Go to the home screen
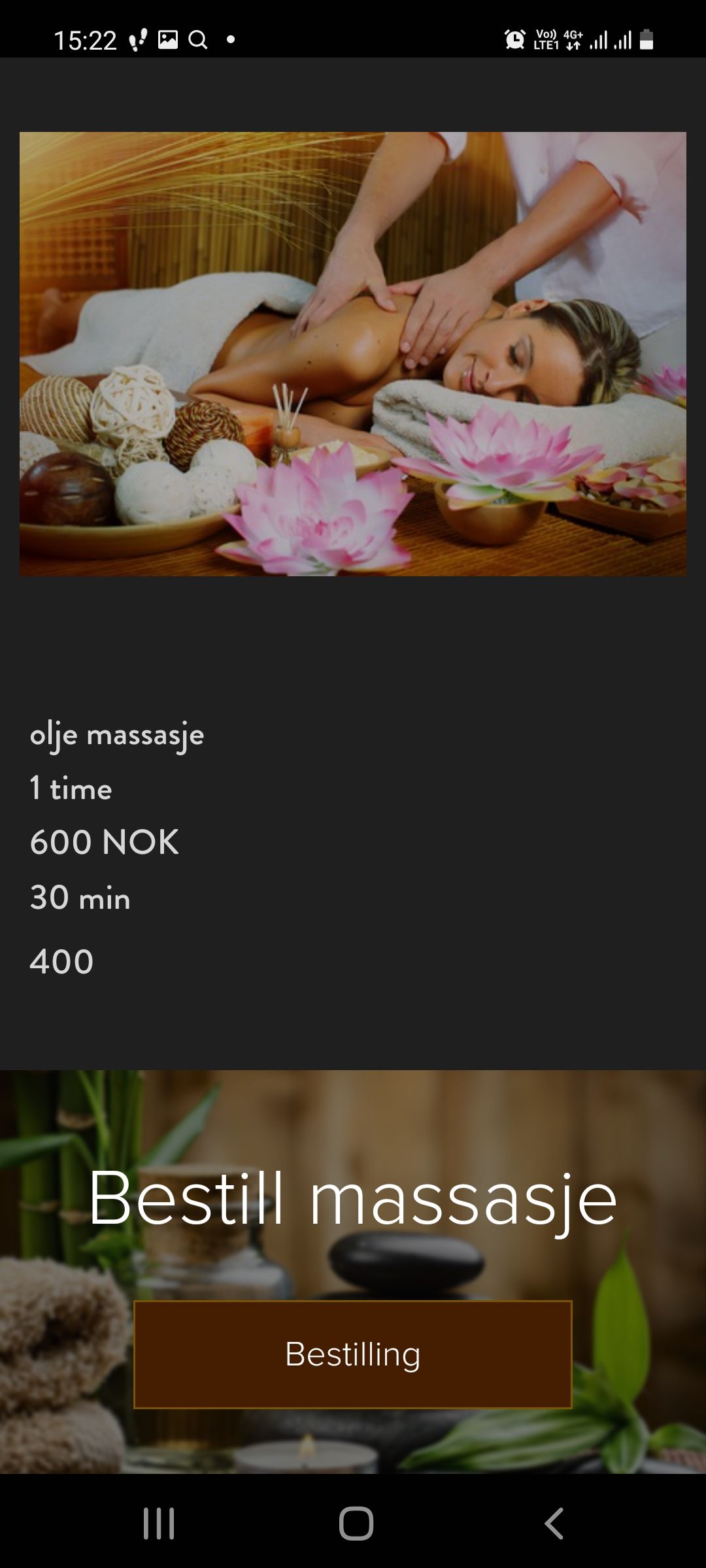Screen dimensions: 706x1568 click(356, 1524)
